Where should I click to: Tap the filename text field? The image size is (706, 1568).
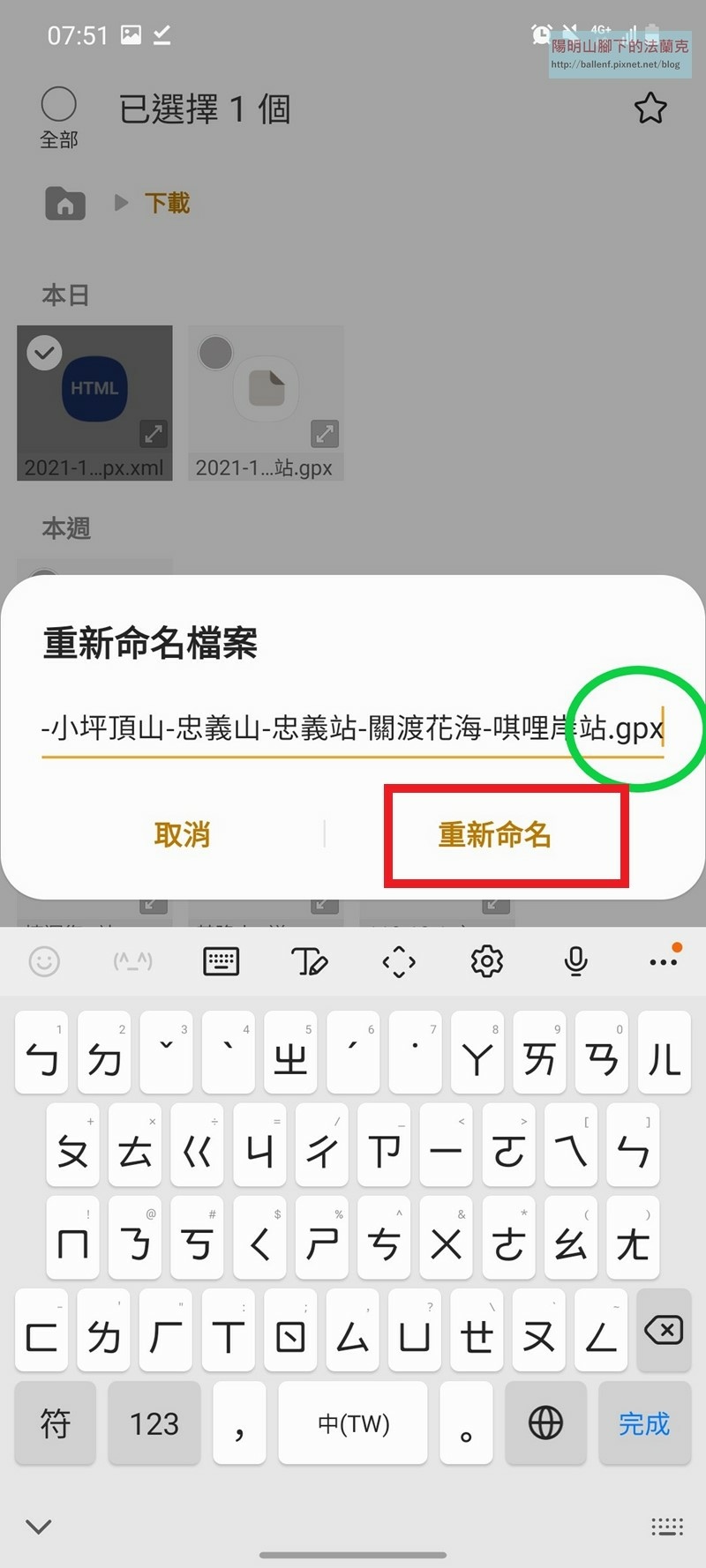352,728
